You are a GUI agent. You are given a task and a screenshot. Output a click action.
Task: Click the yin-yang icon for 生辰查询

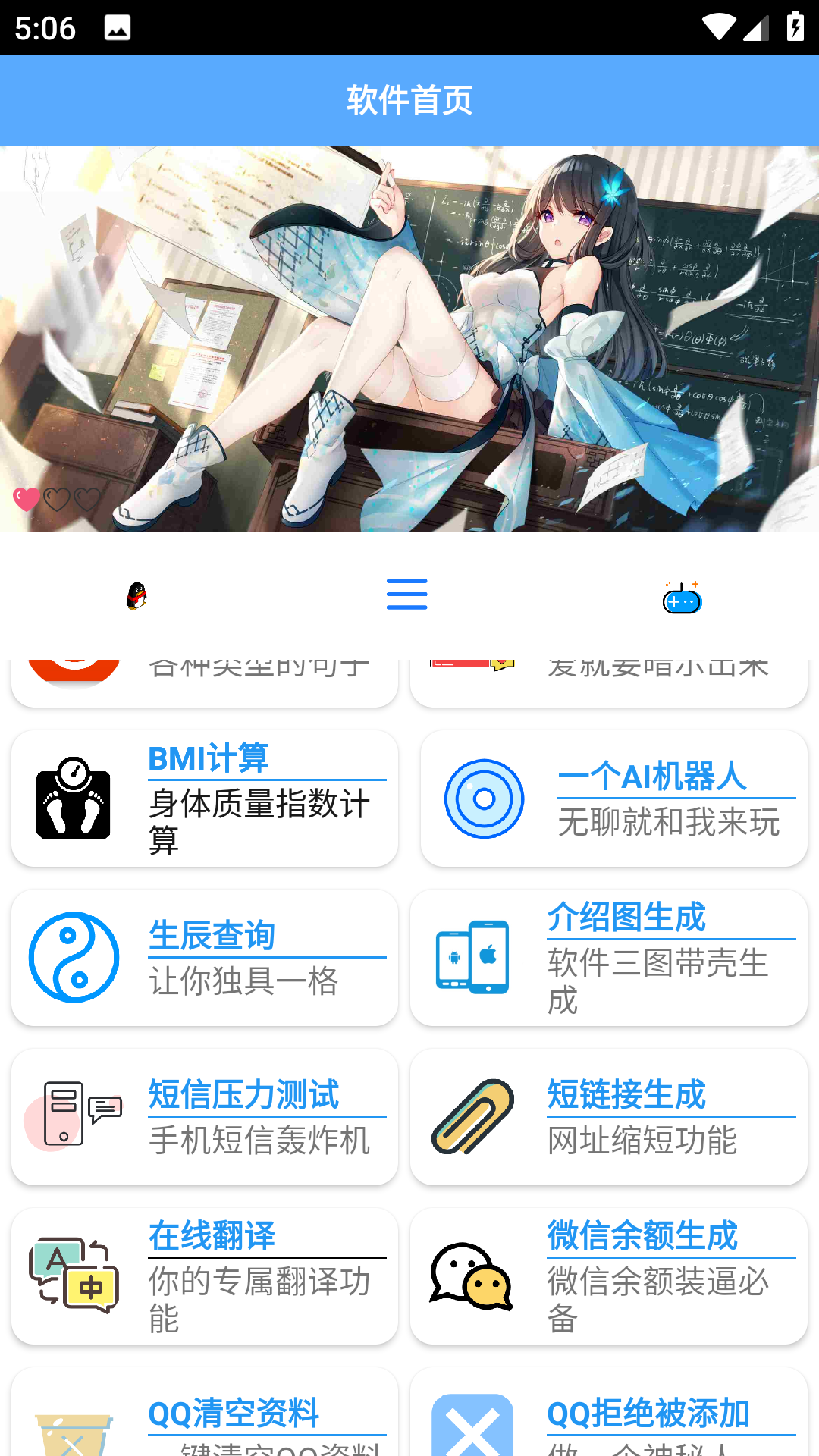click(x=74, y=957)
